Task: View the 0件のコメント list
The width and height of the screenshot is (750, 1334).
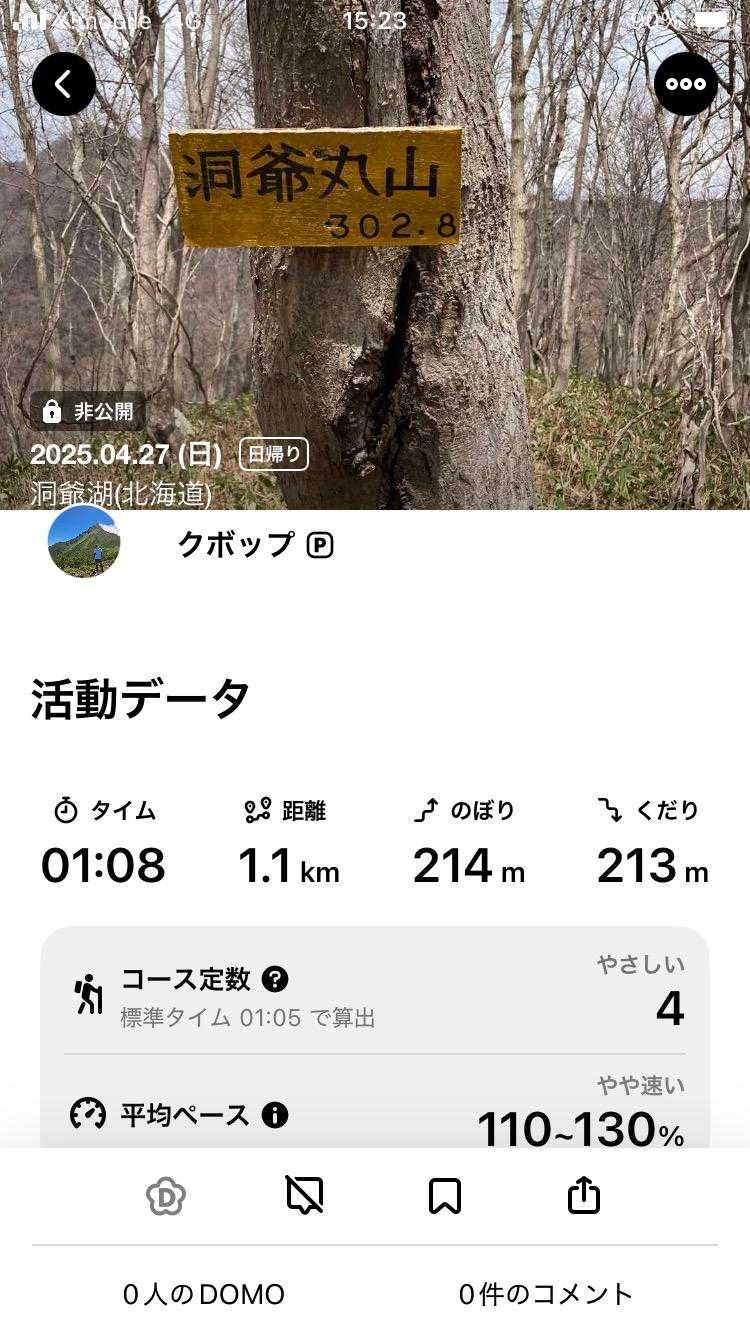Action: [x=546, y=1294]
